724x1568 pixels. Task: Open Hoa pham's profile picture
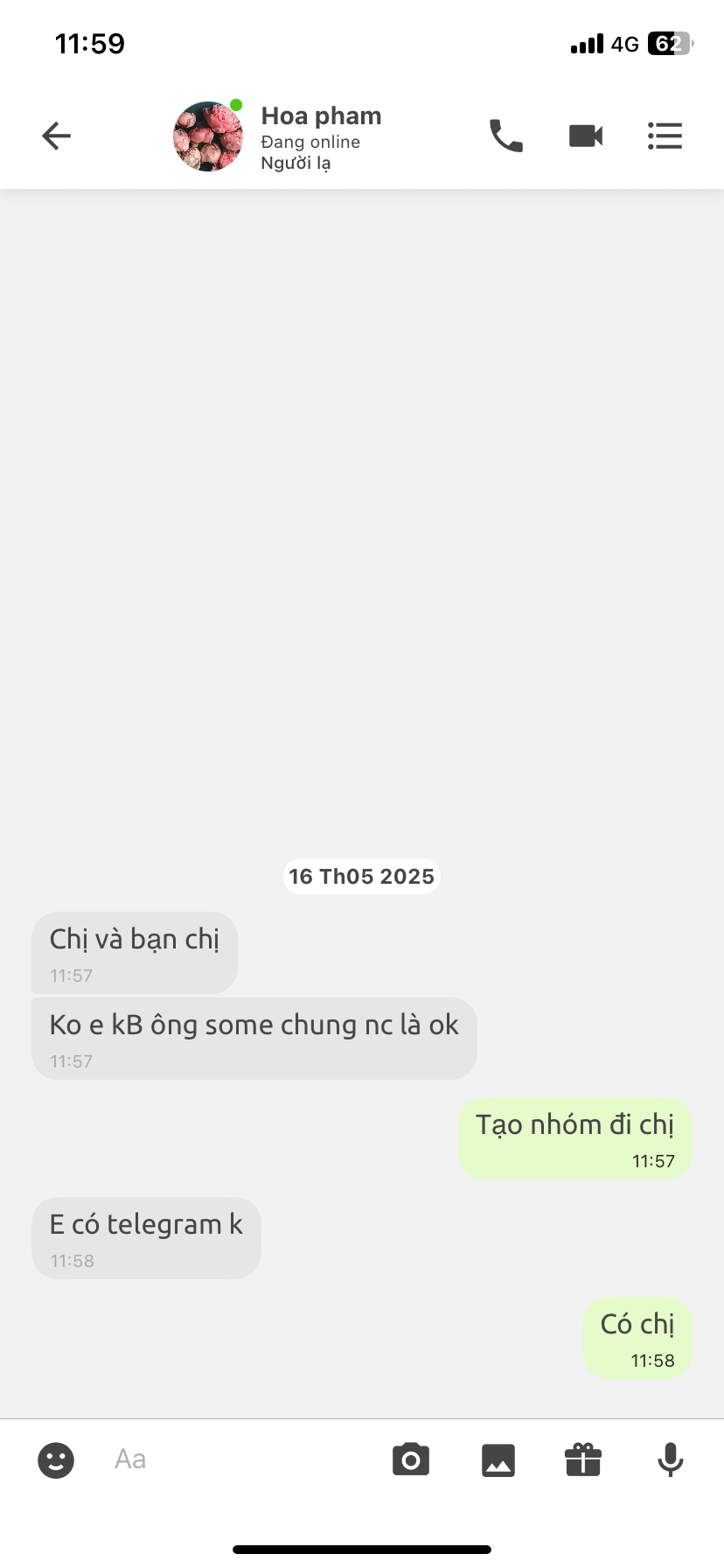point(208,136)
